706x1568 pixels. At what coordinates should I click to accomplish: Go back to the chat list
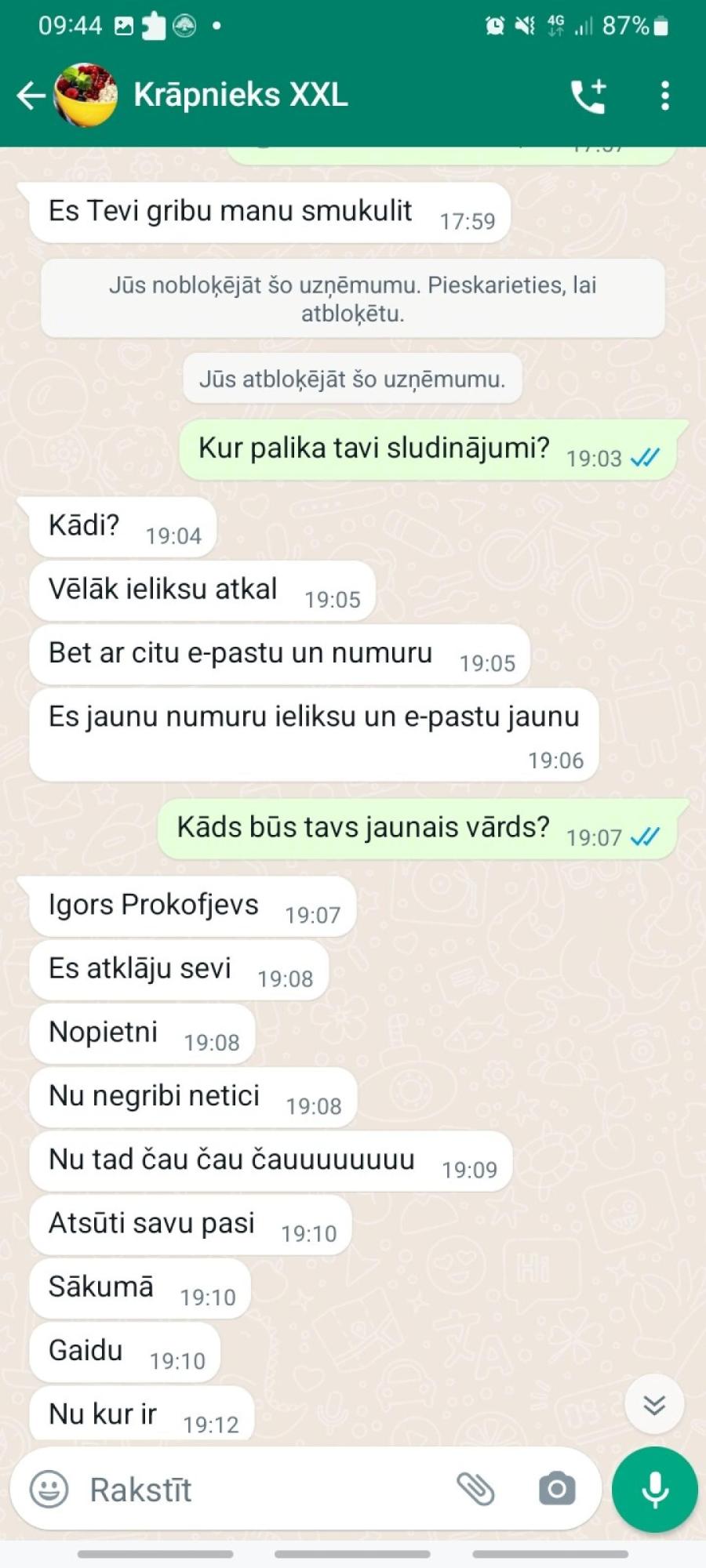tap(31, 96)
